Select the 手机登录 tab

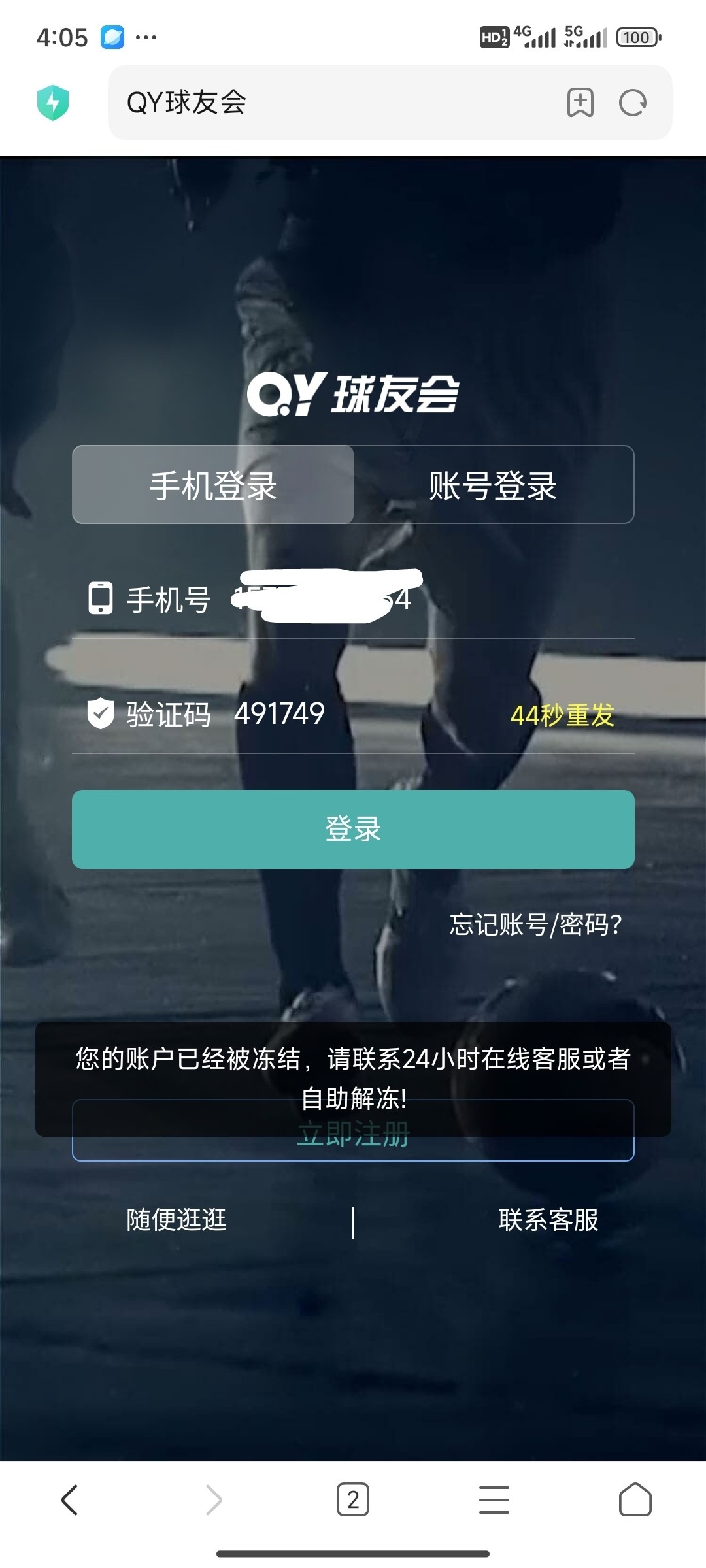[213, 485]
